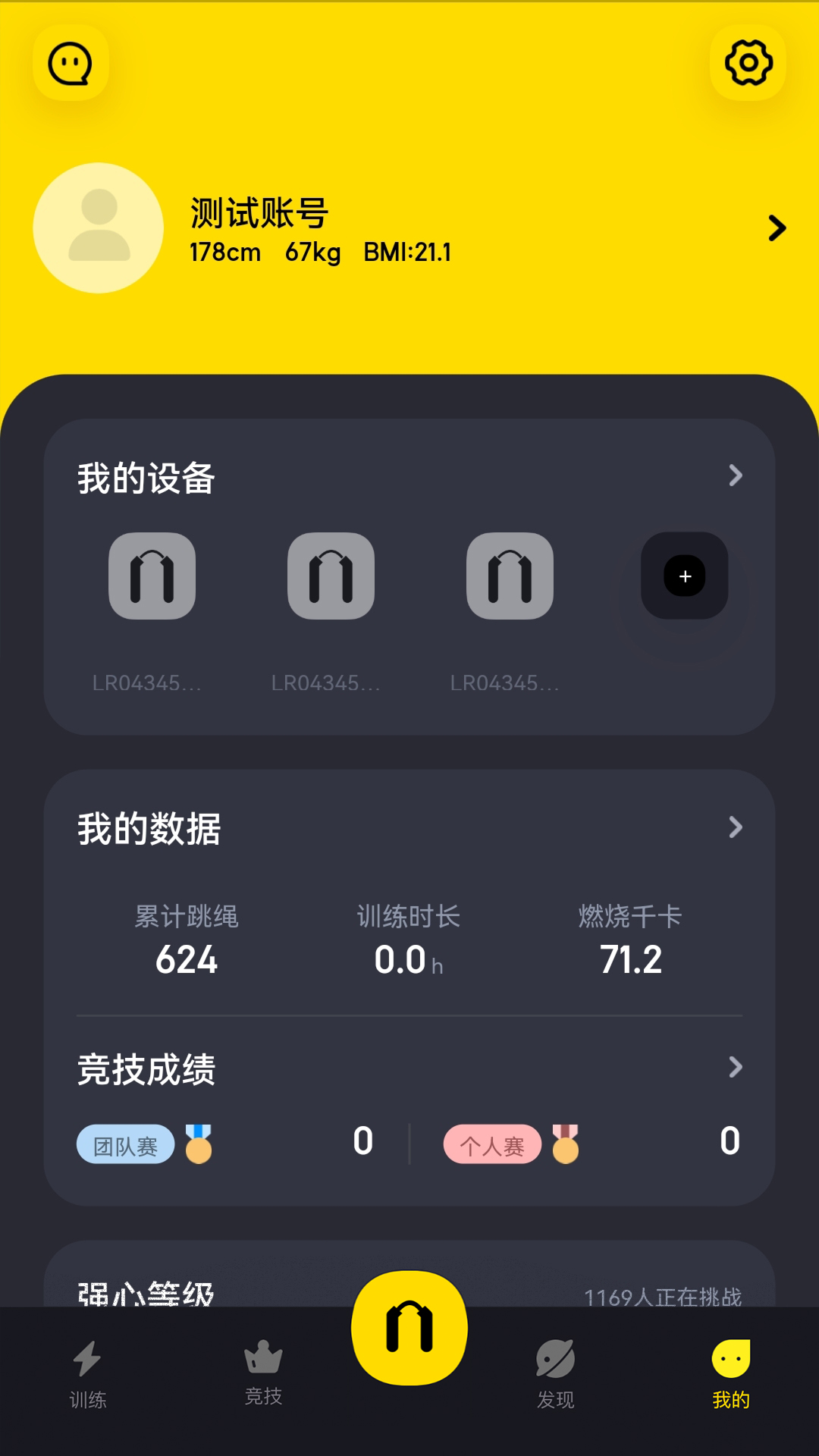This screenshot has width=819, height=1456.
Task: Tap the add new device plus icon
Action: pyautogui.click(x=684, y=576)
